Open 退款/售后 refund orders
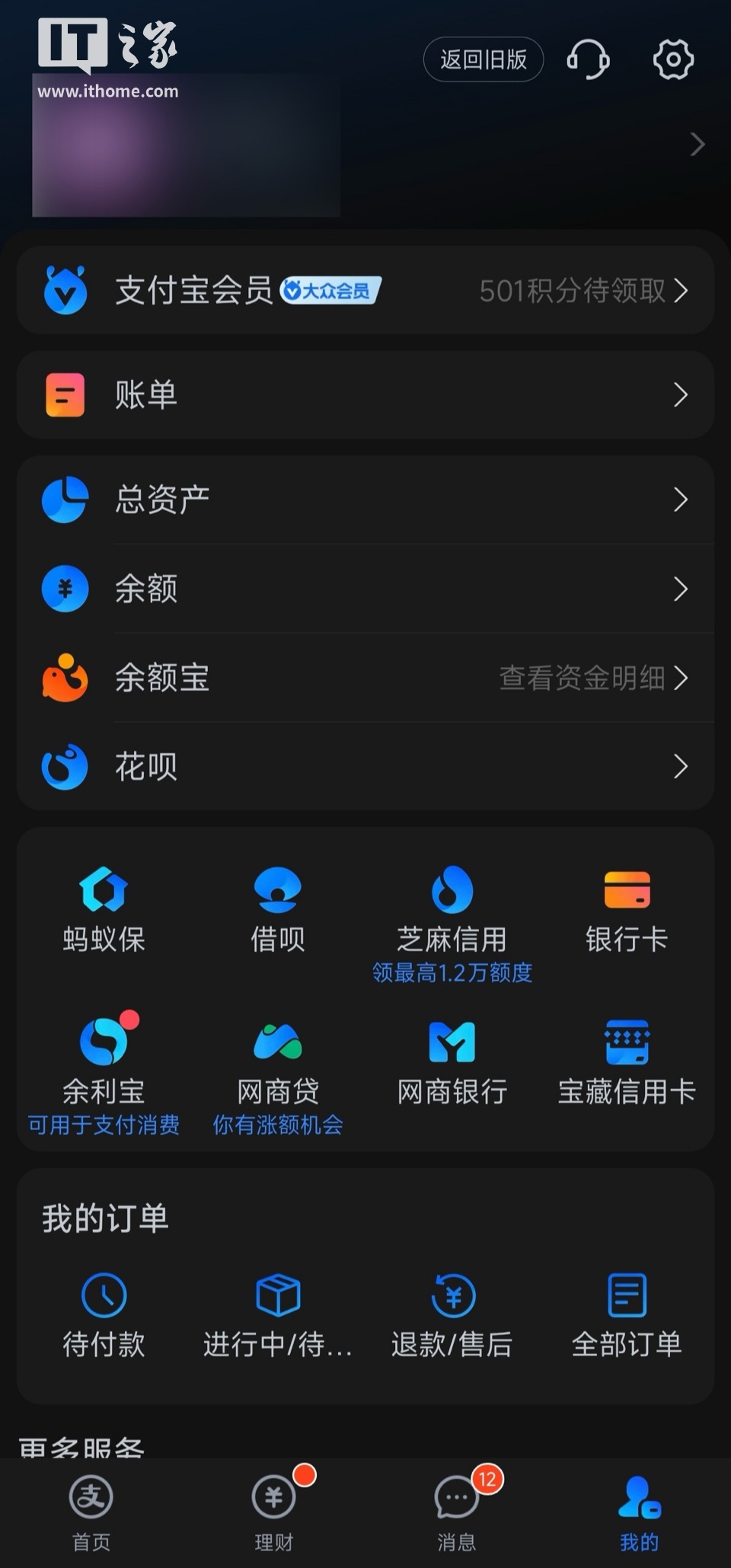This screenshot has height=1568, width=731. 452,1315
